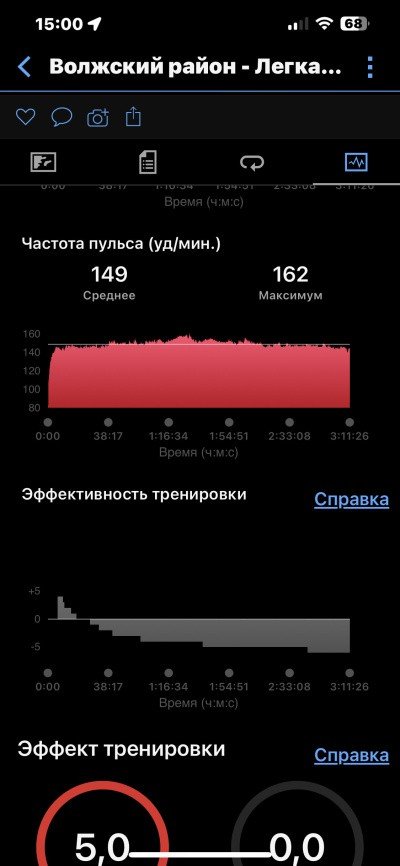The height and width of the screenshot is (866, 400).
Task: Switch to the details list tab
Action: point(148,163)
